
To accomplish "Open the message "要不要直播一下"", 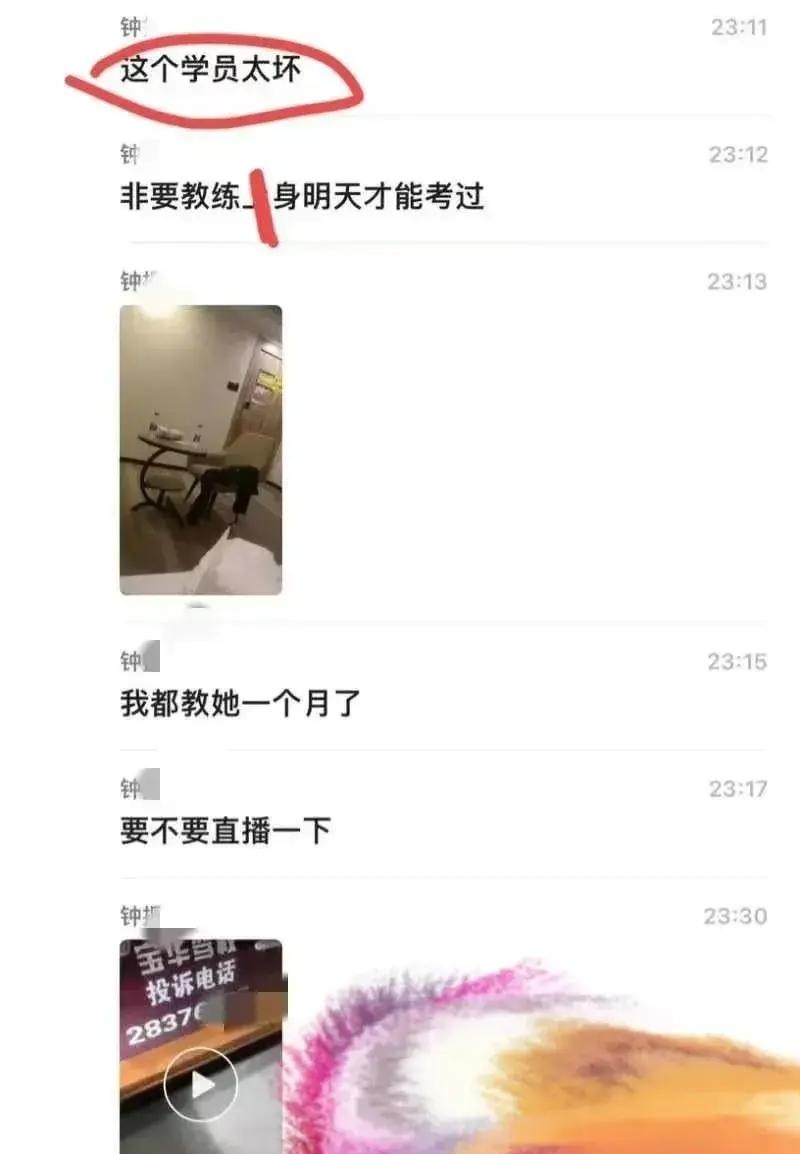I will 225,831.
